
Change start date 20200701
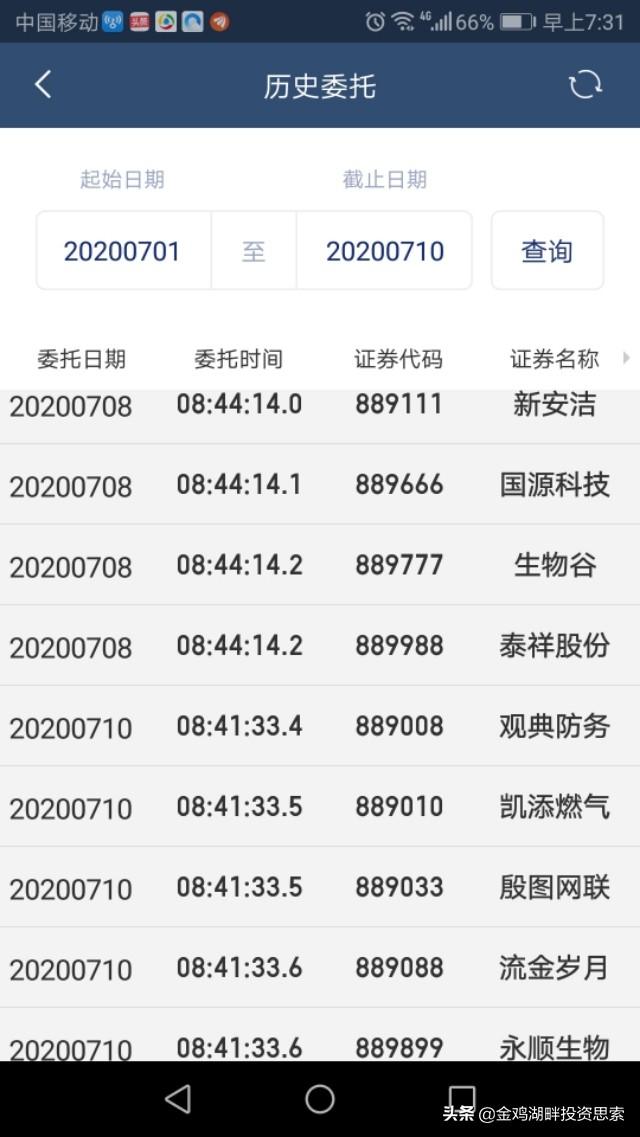click(x=123, y=251)
